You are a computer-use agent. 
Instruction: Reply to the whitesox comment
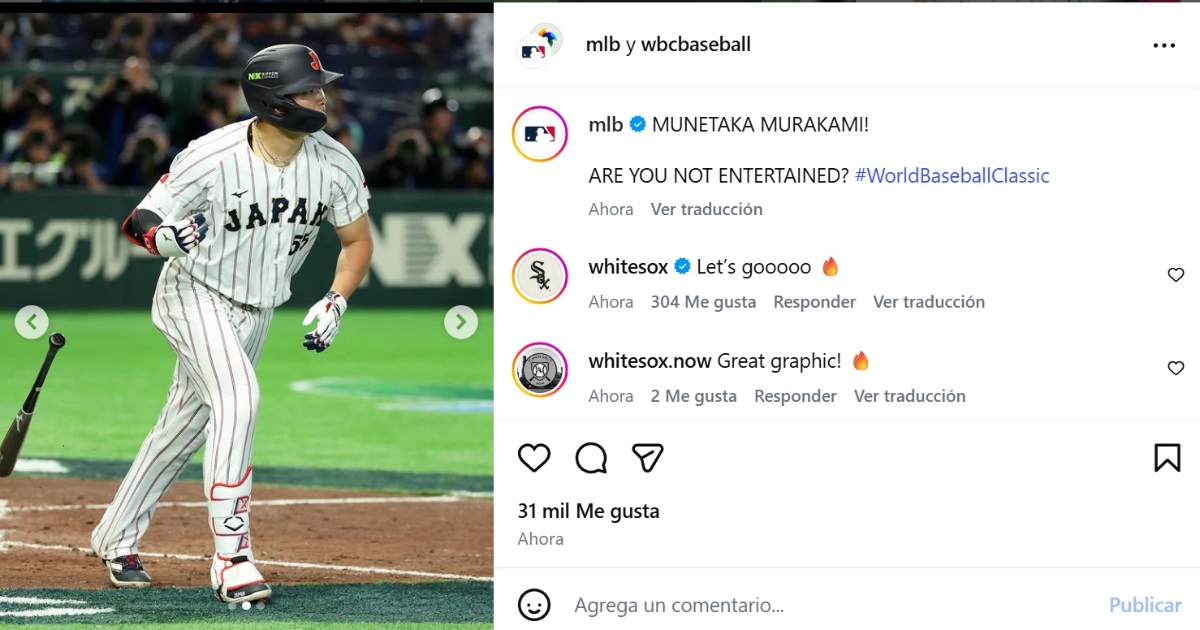(814, 302)
